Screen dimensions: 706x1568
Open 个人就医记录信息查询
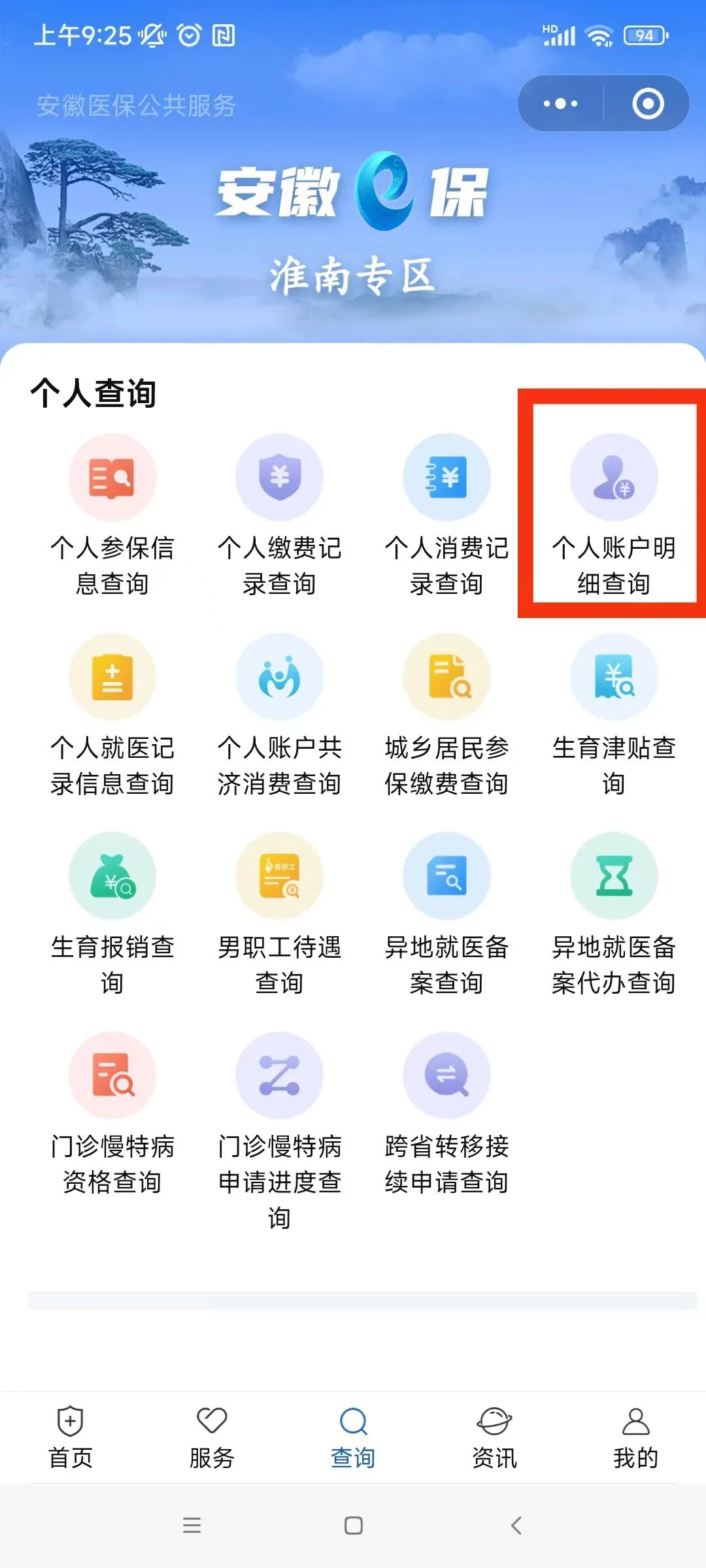(x=112, y=713)
